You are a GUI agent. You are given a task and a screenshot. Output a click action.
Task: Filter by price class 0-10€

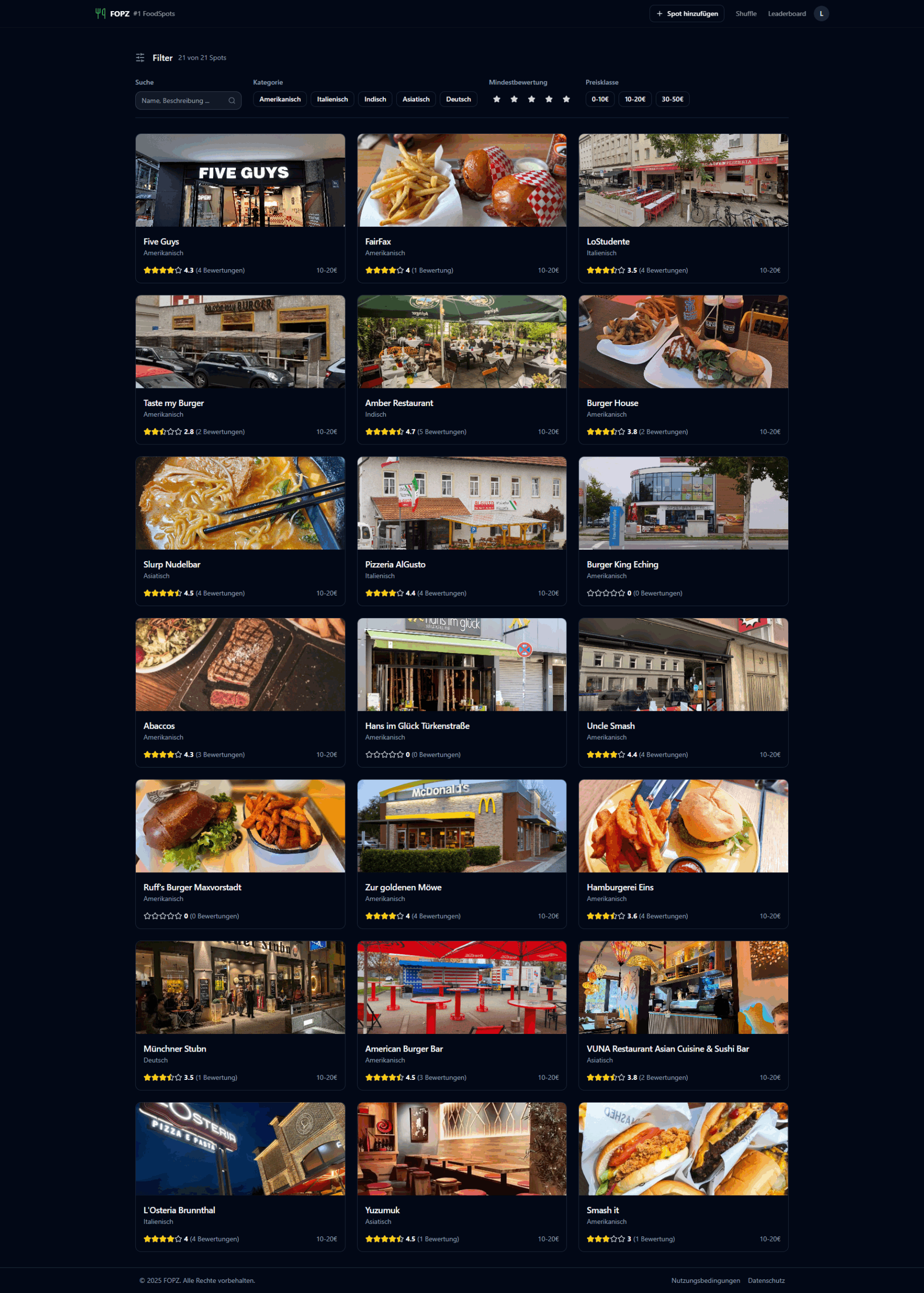600,100
